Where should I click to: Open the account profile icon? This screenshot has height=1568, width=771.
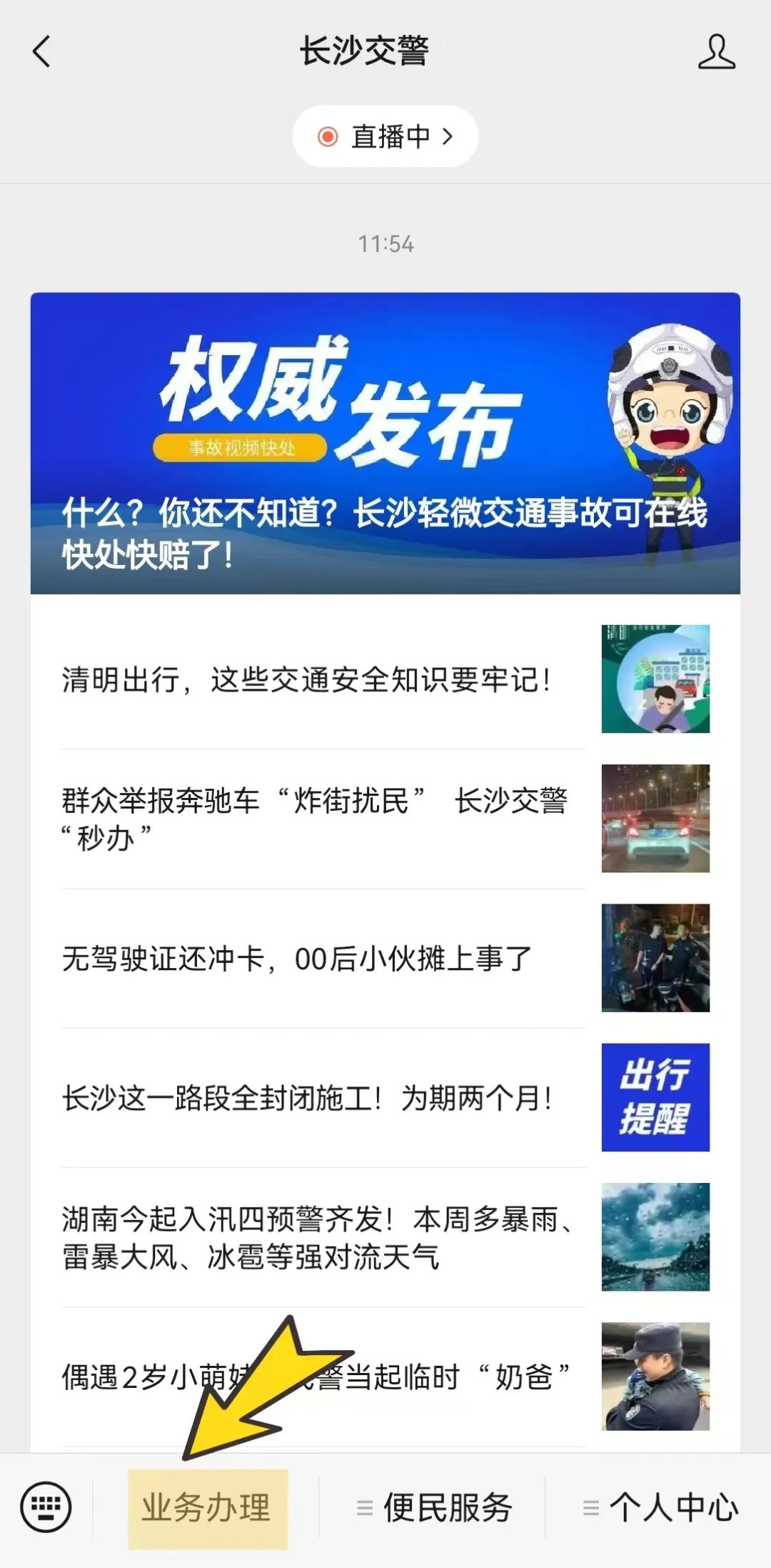point(716,52)
